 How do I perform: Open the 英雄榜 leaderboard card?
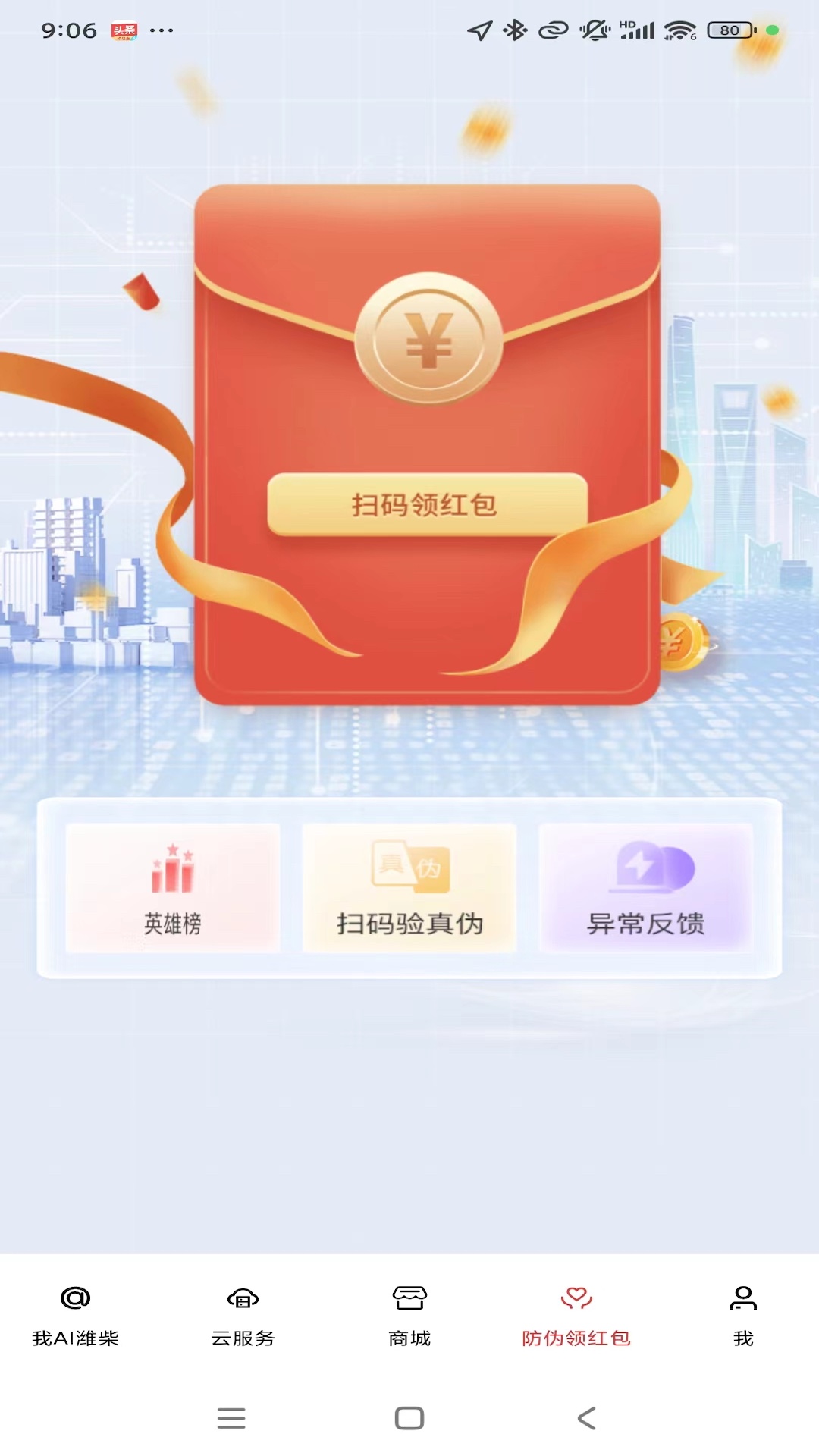click(x=173, y=888)
